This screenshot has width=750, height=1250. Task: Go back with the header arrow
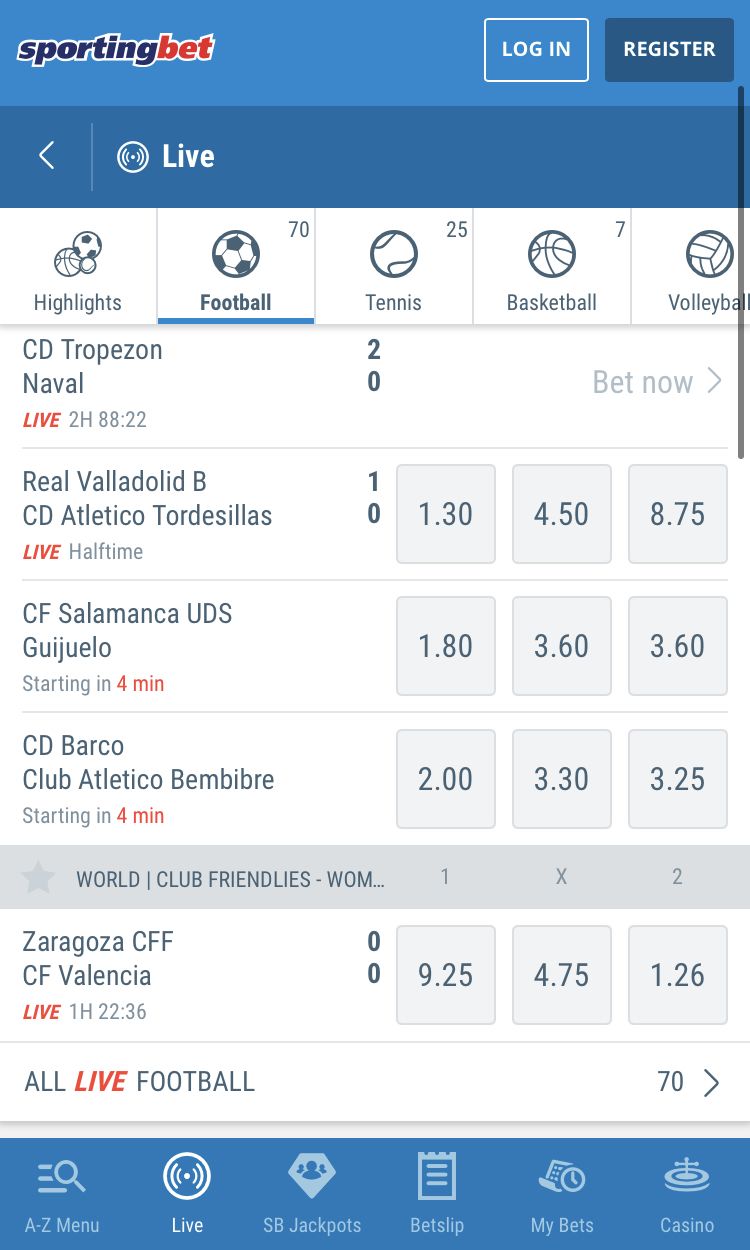(46, 156)
